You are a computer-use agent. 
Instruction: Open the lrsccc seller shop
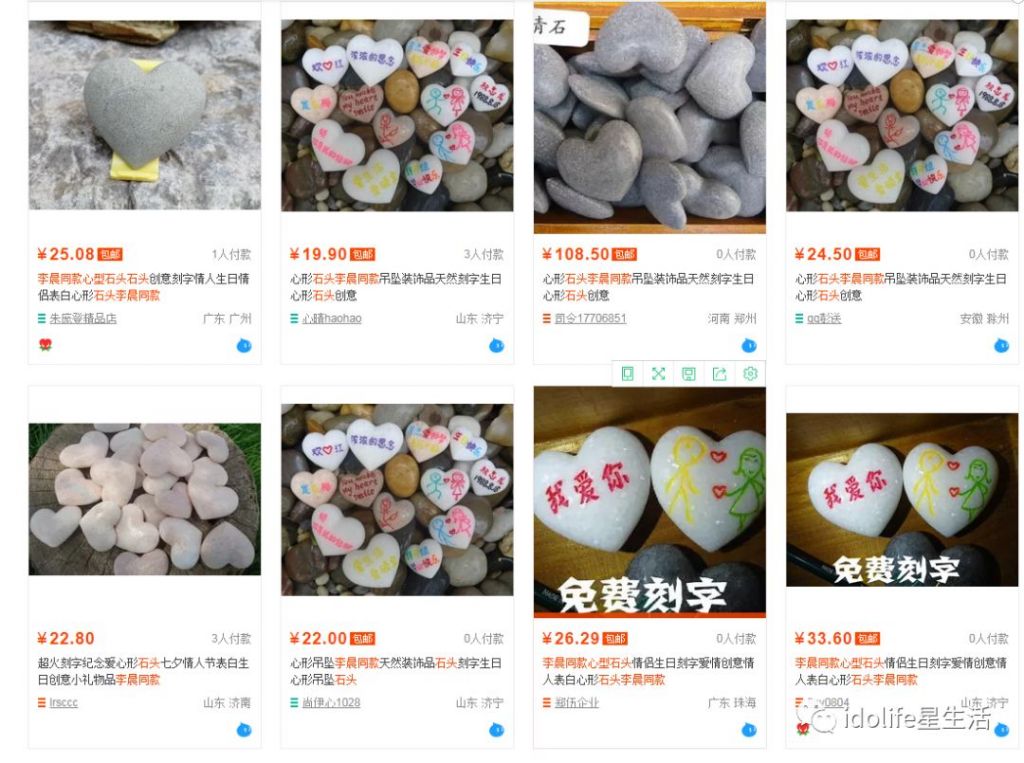63,703
